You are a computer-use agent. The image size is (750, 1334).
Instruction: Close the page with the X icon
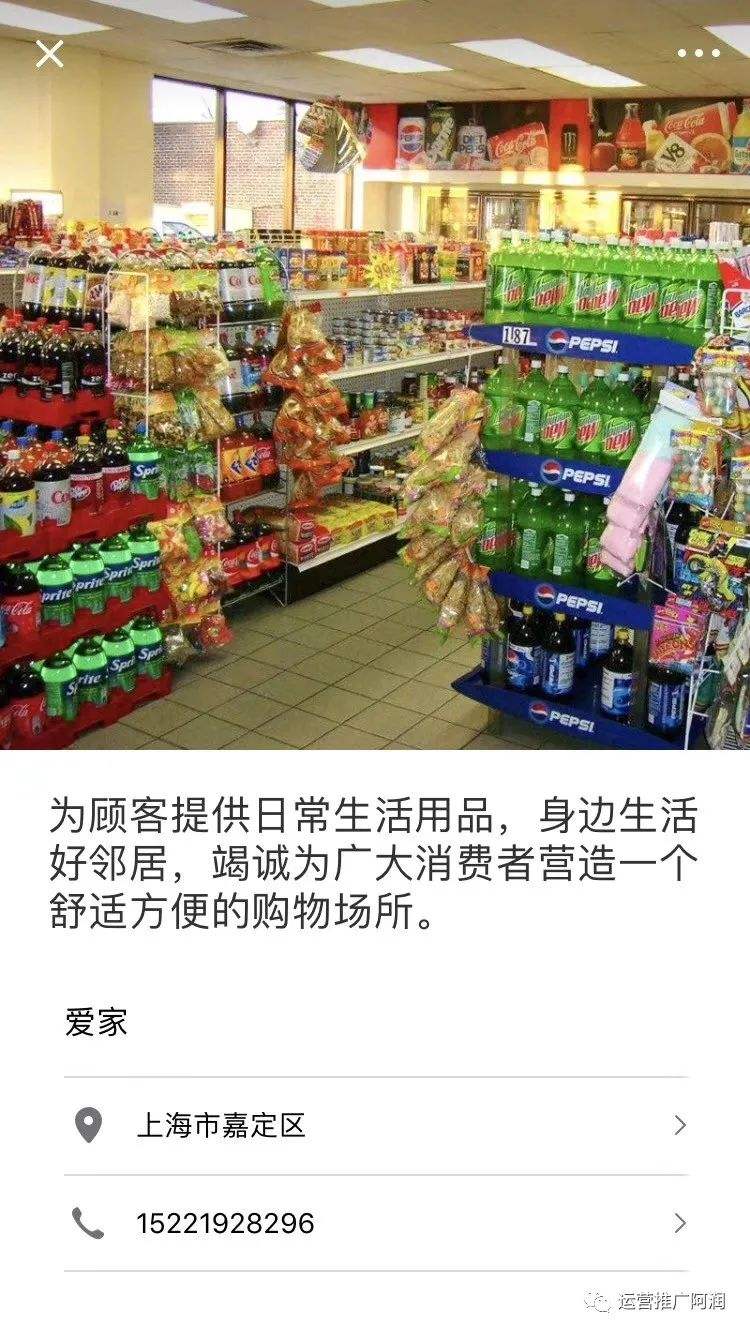click(x=49, y=54)
